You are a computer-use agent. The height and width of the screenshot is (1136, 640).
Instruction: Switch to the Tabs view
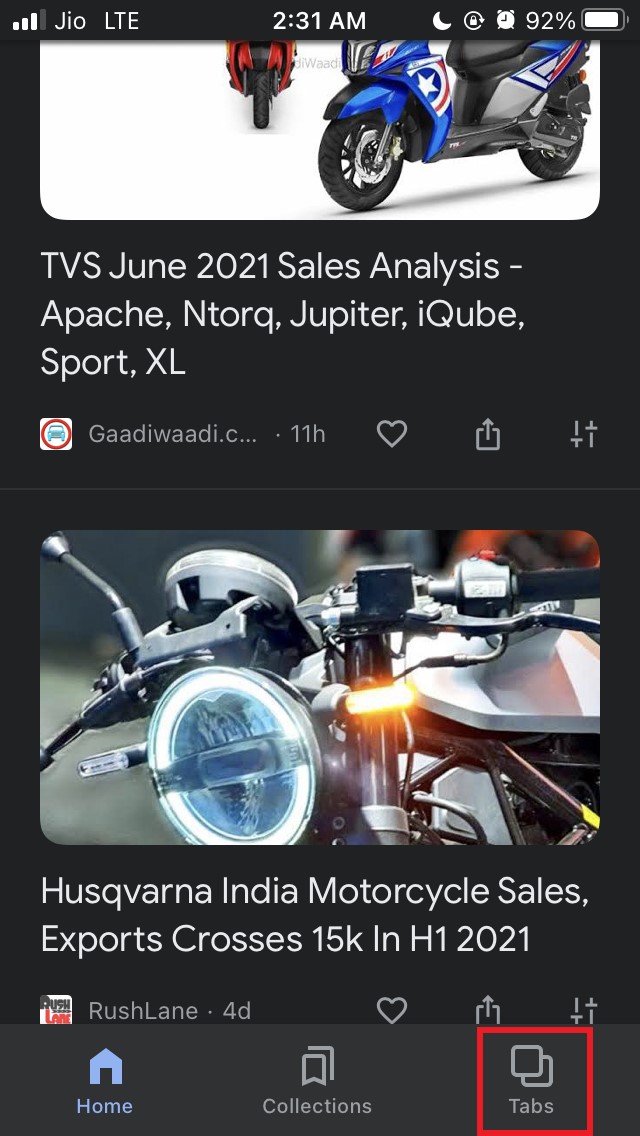(531, 1081)
